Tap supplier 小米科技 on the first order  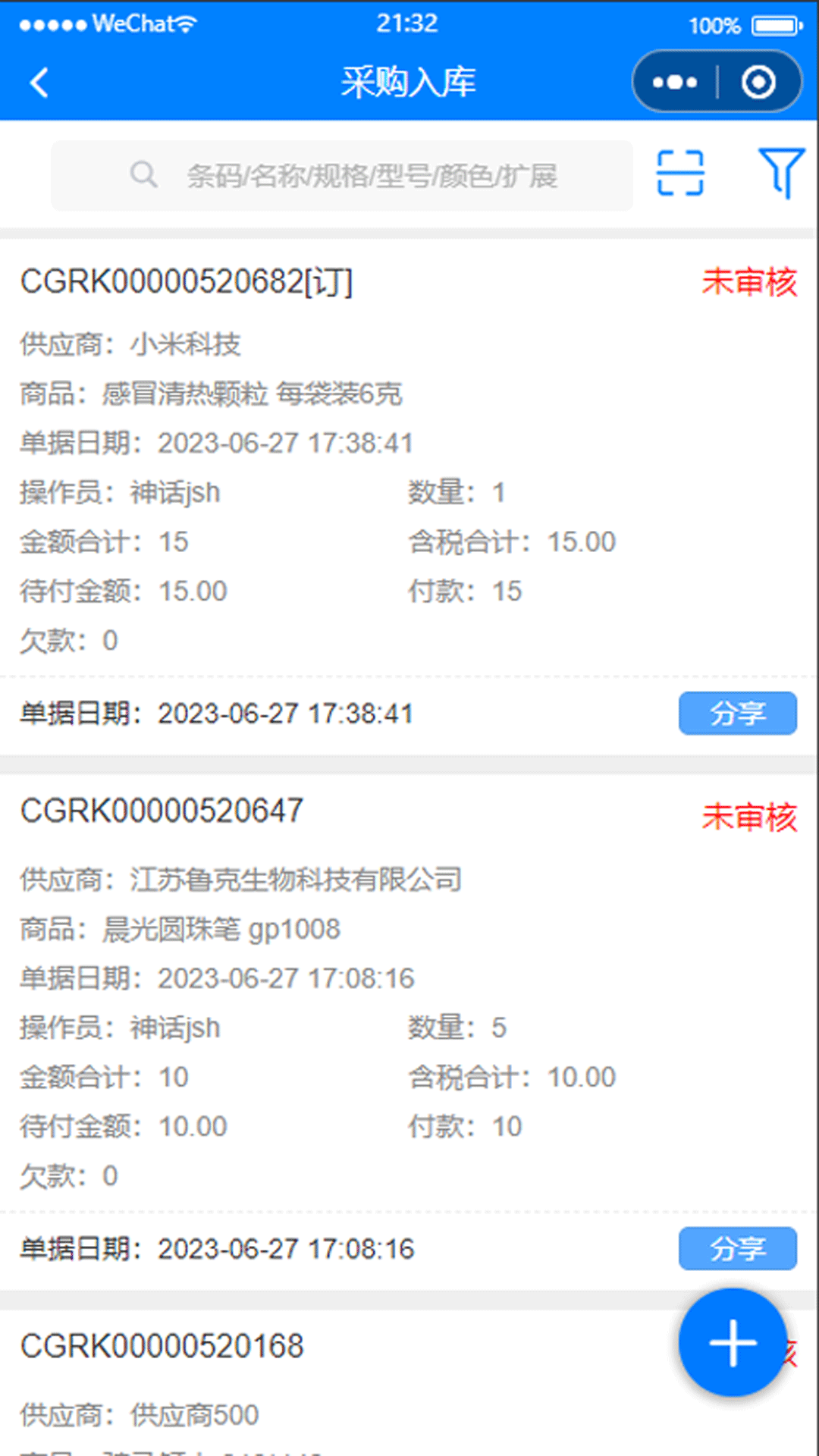[187, 344]
